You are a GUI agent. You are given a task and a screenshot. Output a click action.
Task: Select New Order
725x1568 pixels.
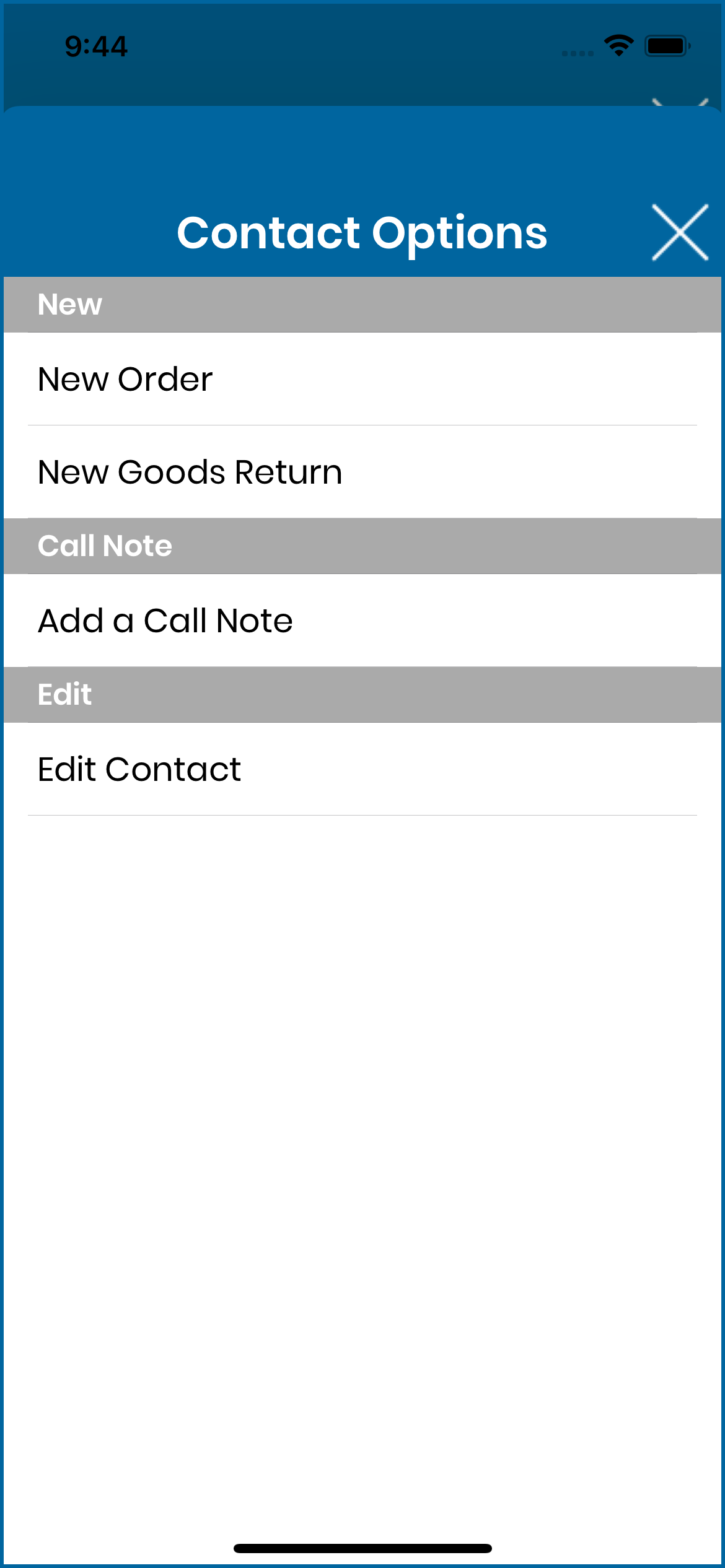[362, 379]
